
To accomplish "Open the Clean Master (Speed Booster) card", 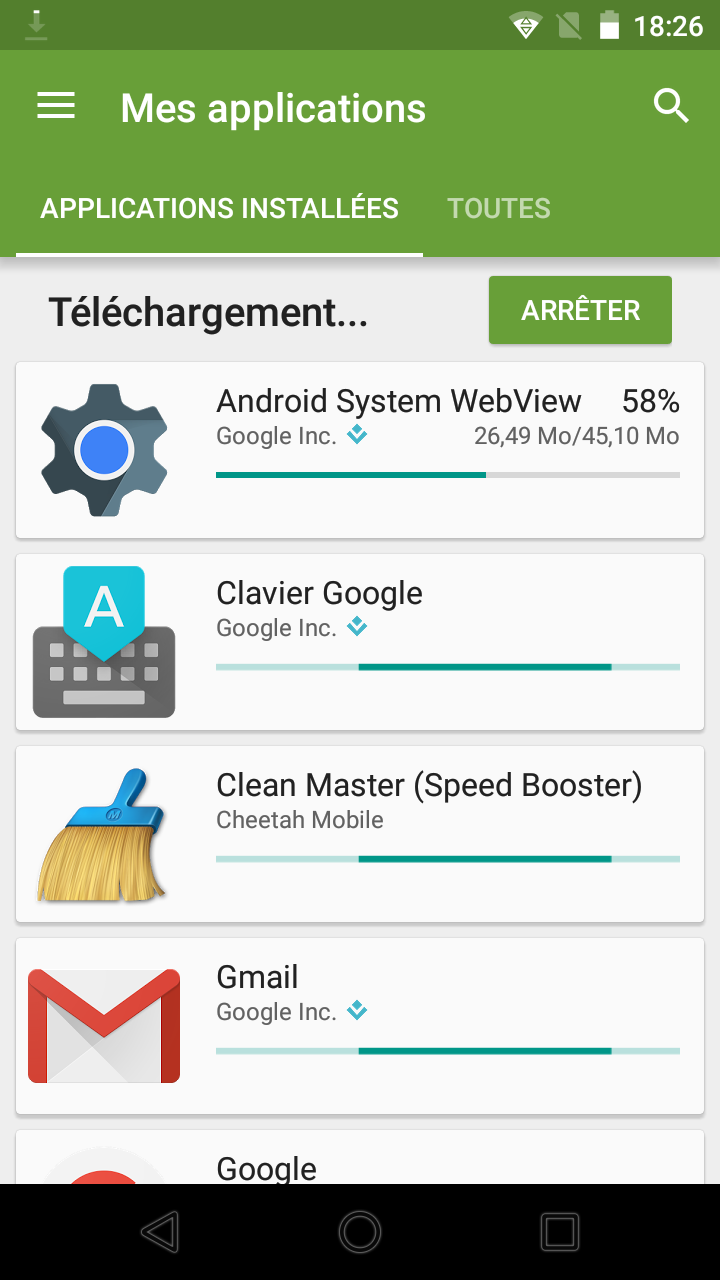I will (360, 834).
